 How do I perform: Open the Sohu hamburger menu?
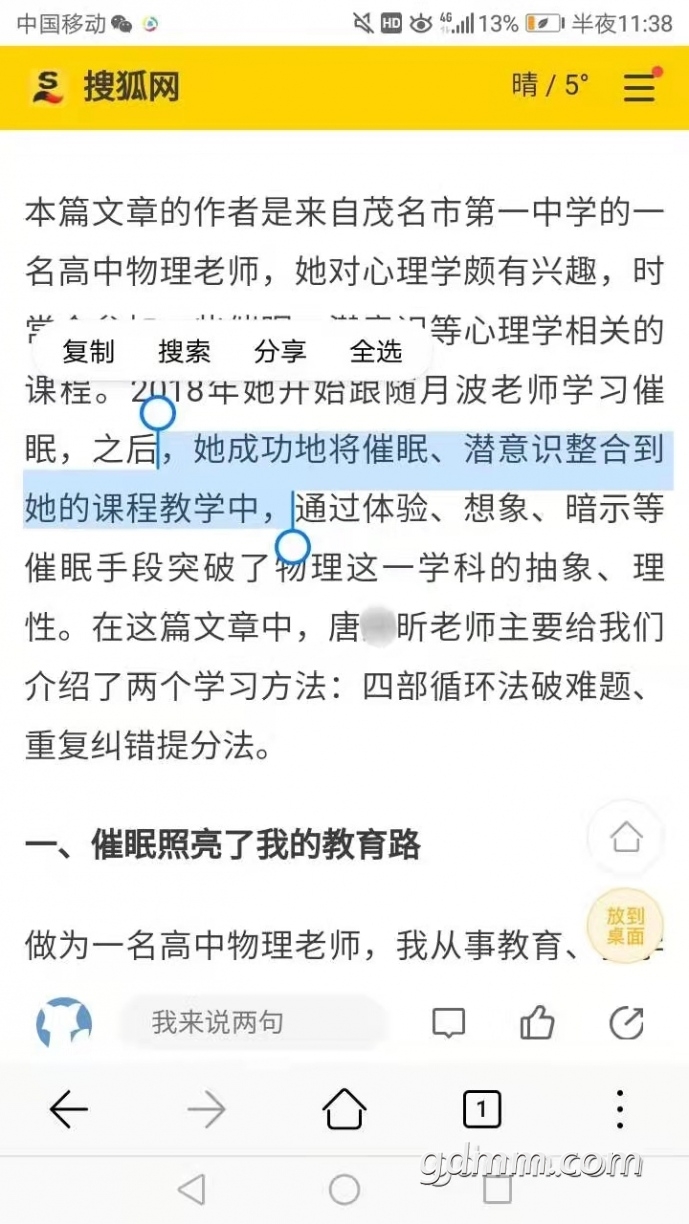point(640,86)
